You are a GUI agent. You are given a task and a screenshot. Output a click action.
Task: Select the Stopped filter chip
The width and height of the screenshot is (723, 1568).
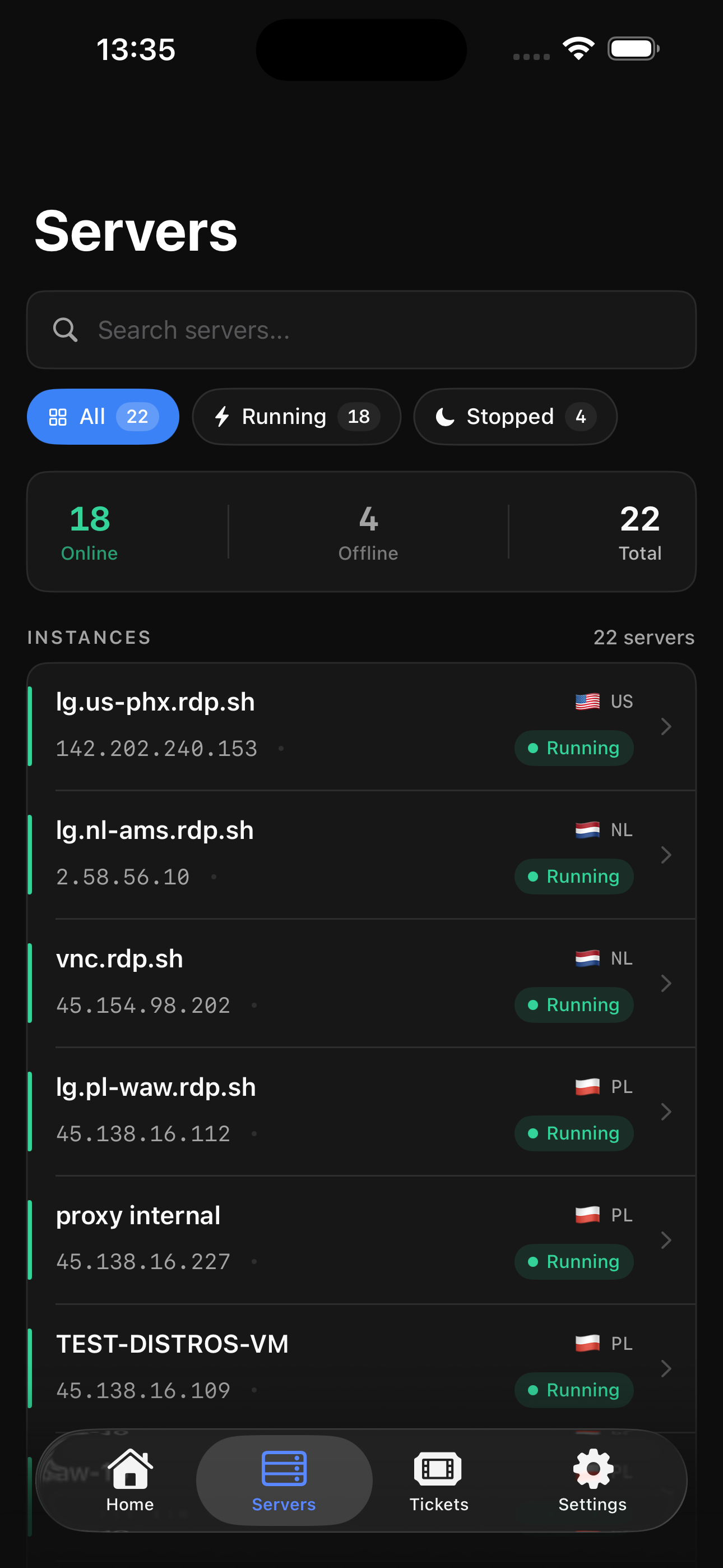(x=515, y=416)
